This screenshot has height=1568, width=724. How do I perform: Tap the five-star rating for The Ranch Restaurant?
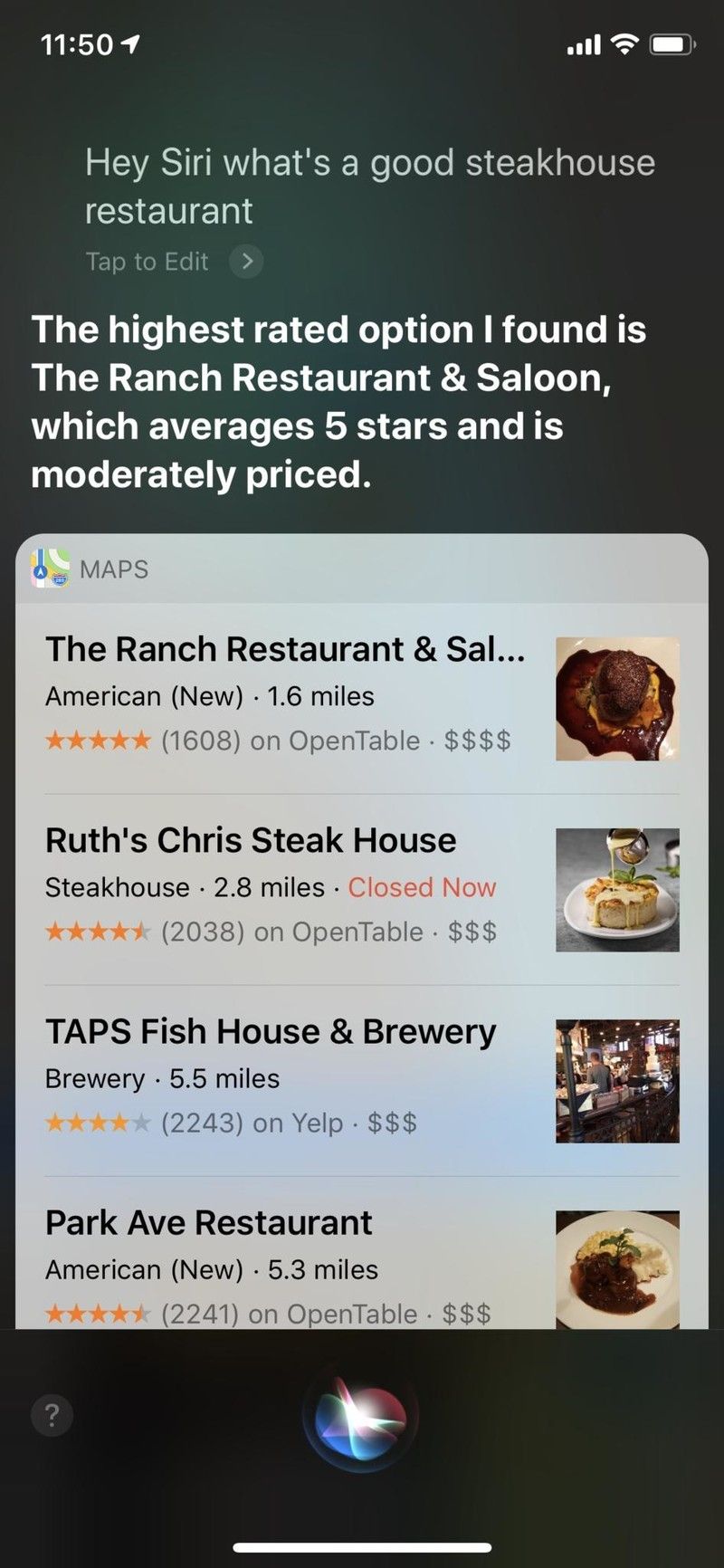(x=97, y=740)
